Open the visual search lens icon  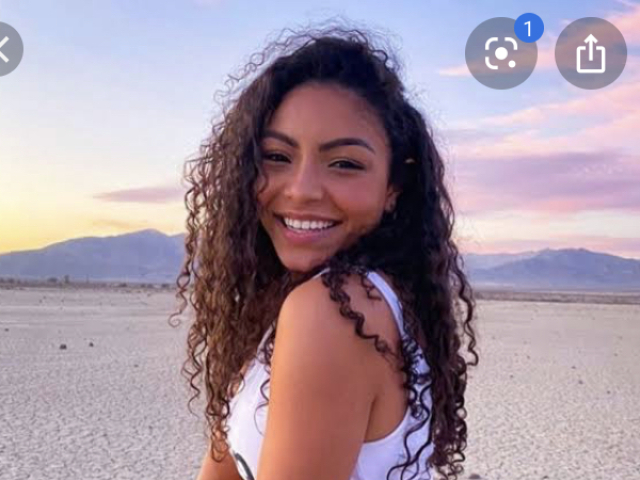pyautogui.click(x=501, y=53)
